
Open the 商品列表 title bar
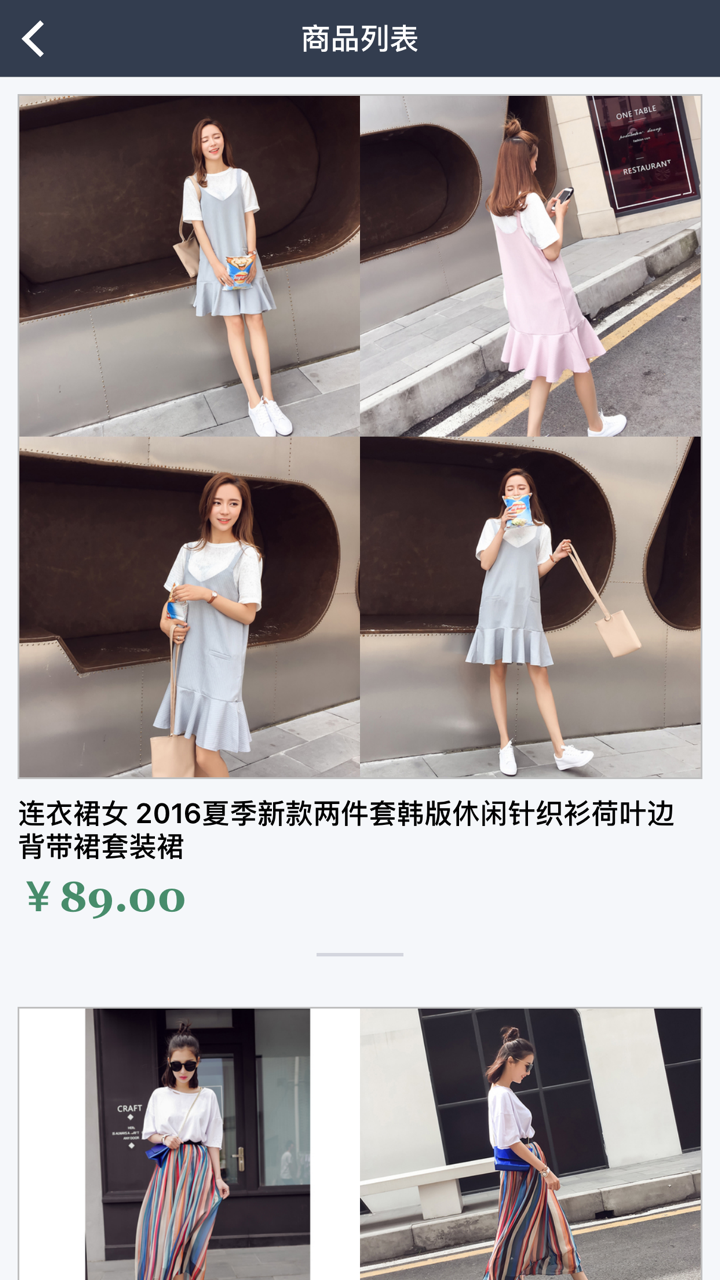click(x=360, y=40)
